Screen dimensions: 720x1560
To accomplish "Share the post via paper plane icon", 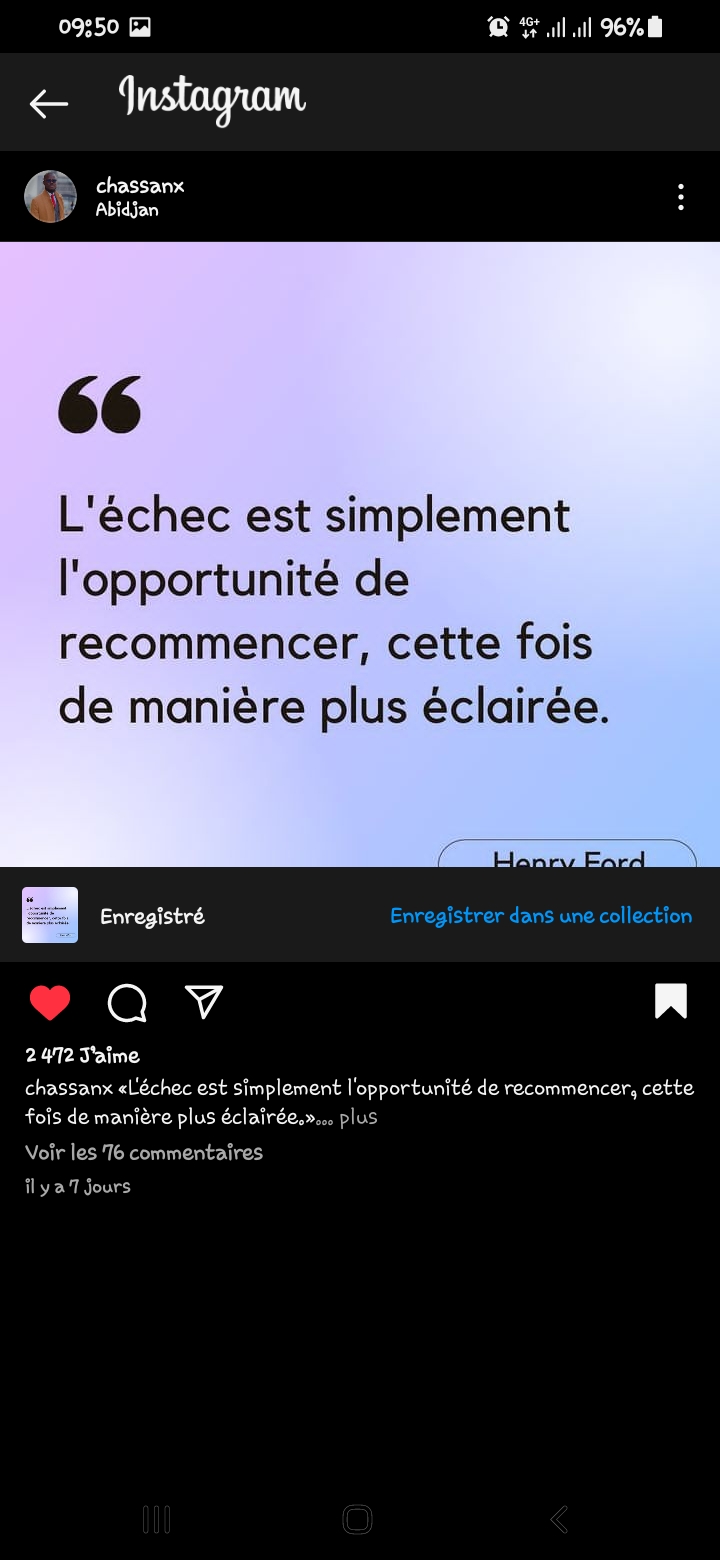I will click(x=204, y=1001).
